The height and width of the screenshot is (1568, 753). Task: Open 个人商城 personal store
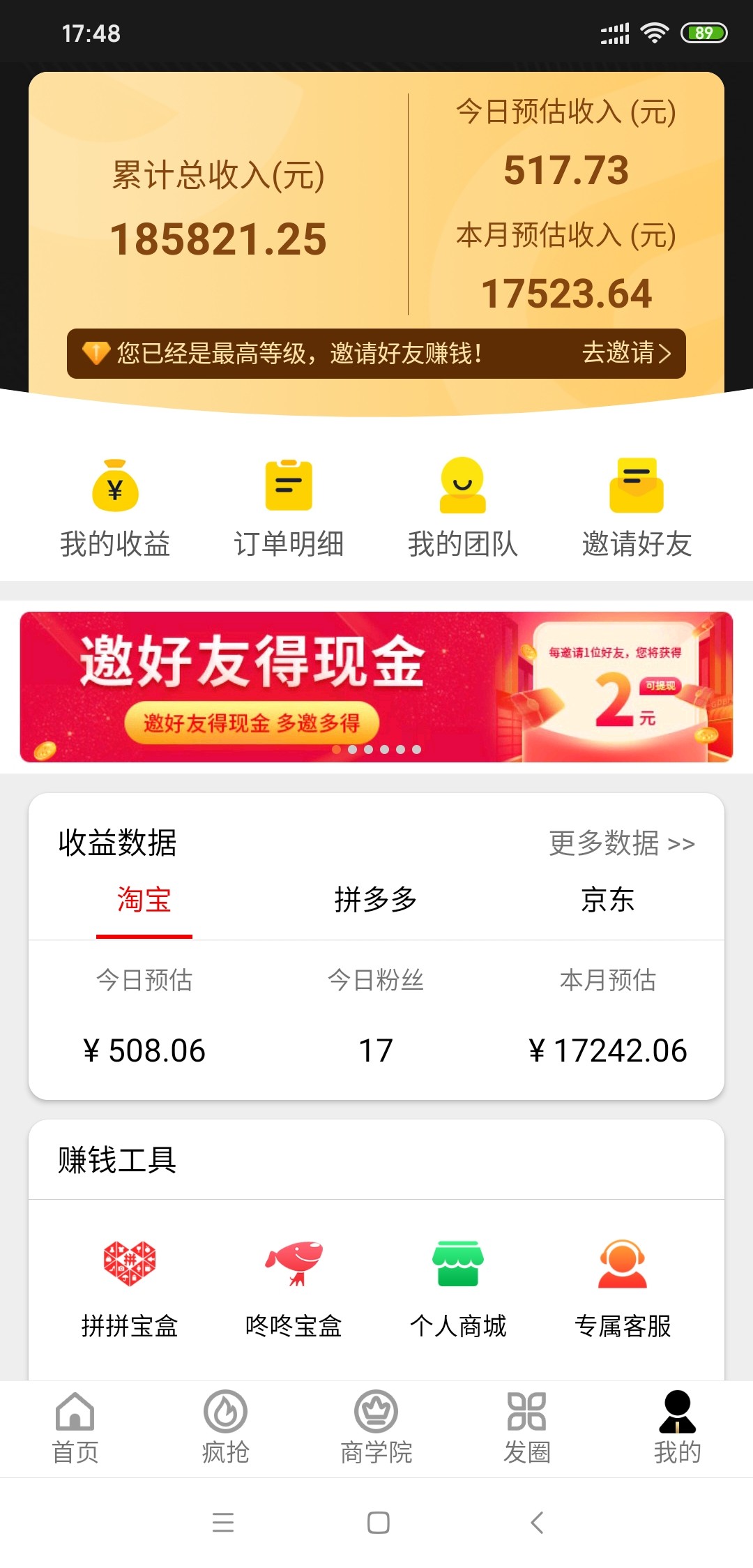458,1288
